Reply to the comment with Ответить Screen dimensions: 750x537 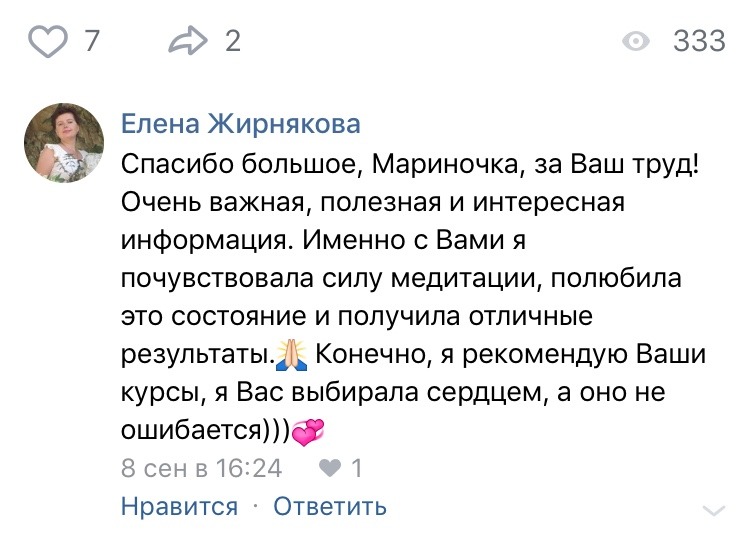point(330,506)
